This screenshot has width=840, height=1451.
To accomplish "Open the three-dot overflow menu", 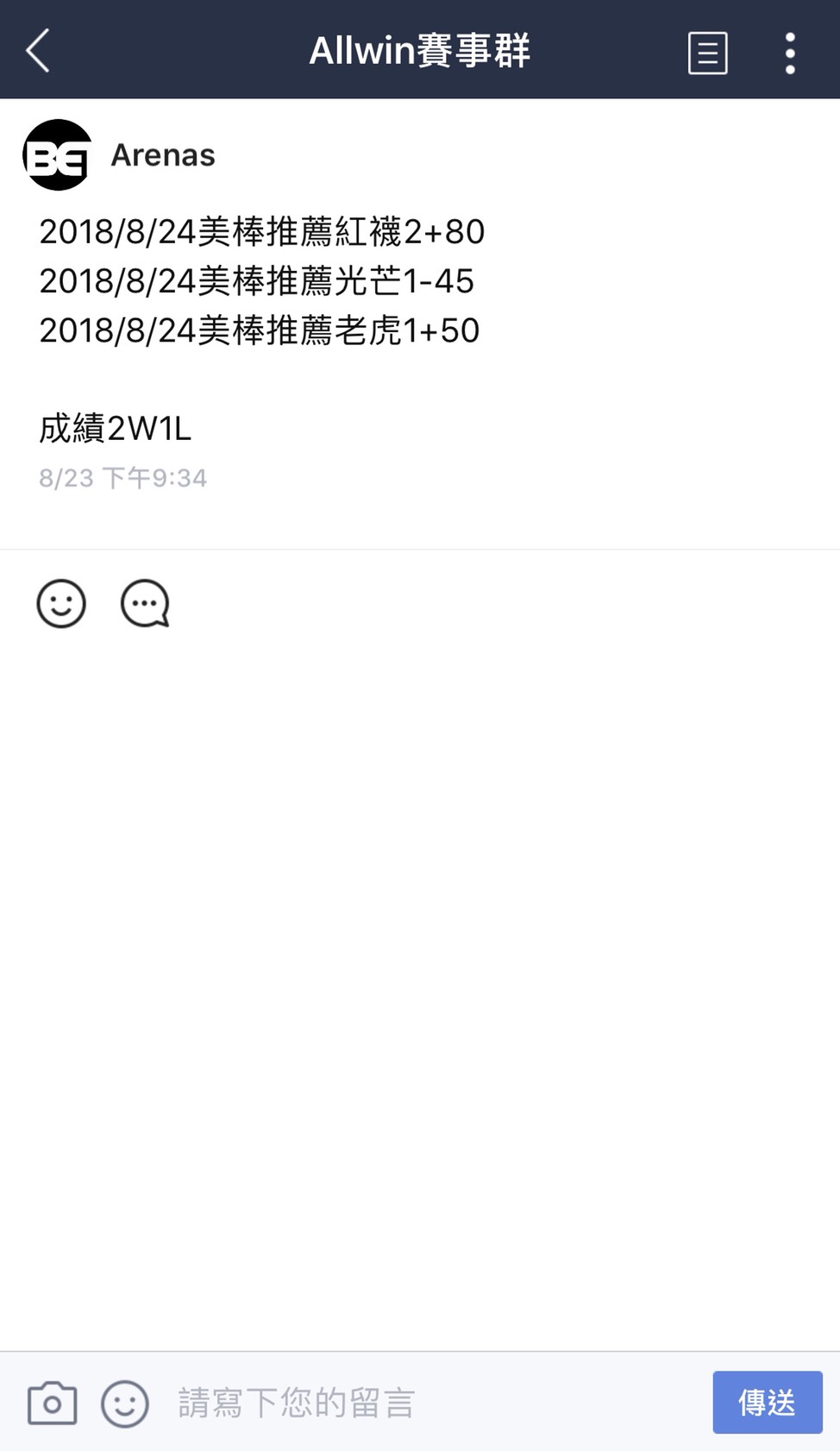I will pos(789,53).
